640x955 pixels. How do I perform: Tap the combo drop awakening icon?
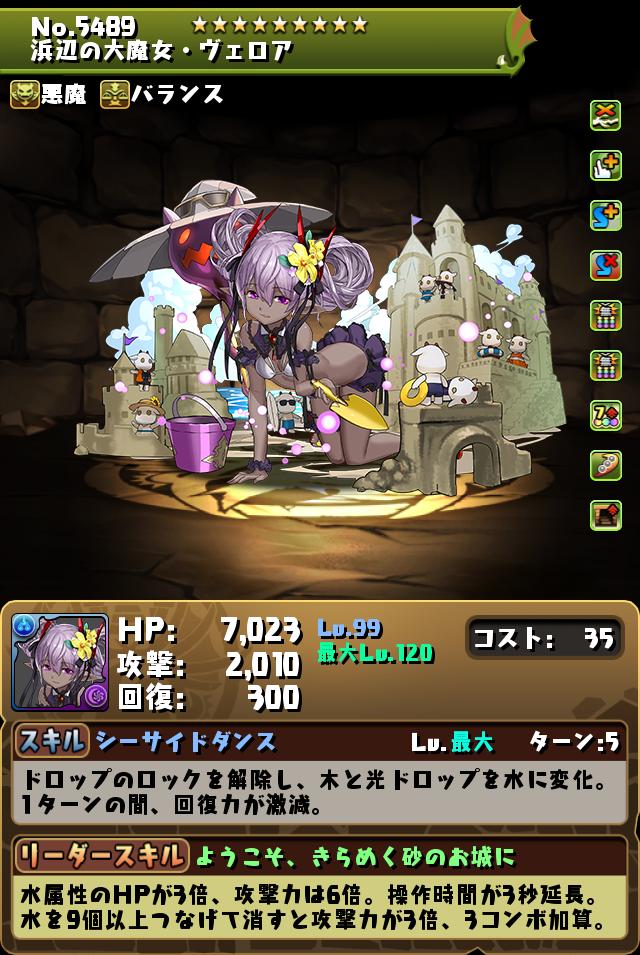tap(605, 466)
